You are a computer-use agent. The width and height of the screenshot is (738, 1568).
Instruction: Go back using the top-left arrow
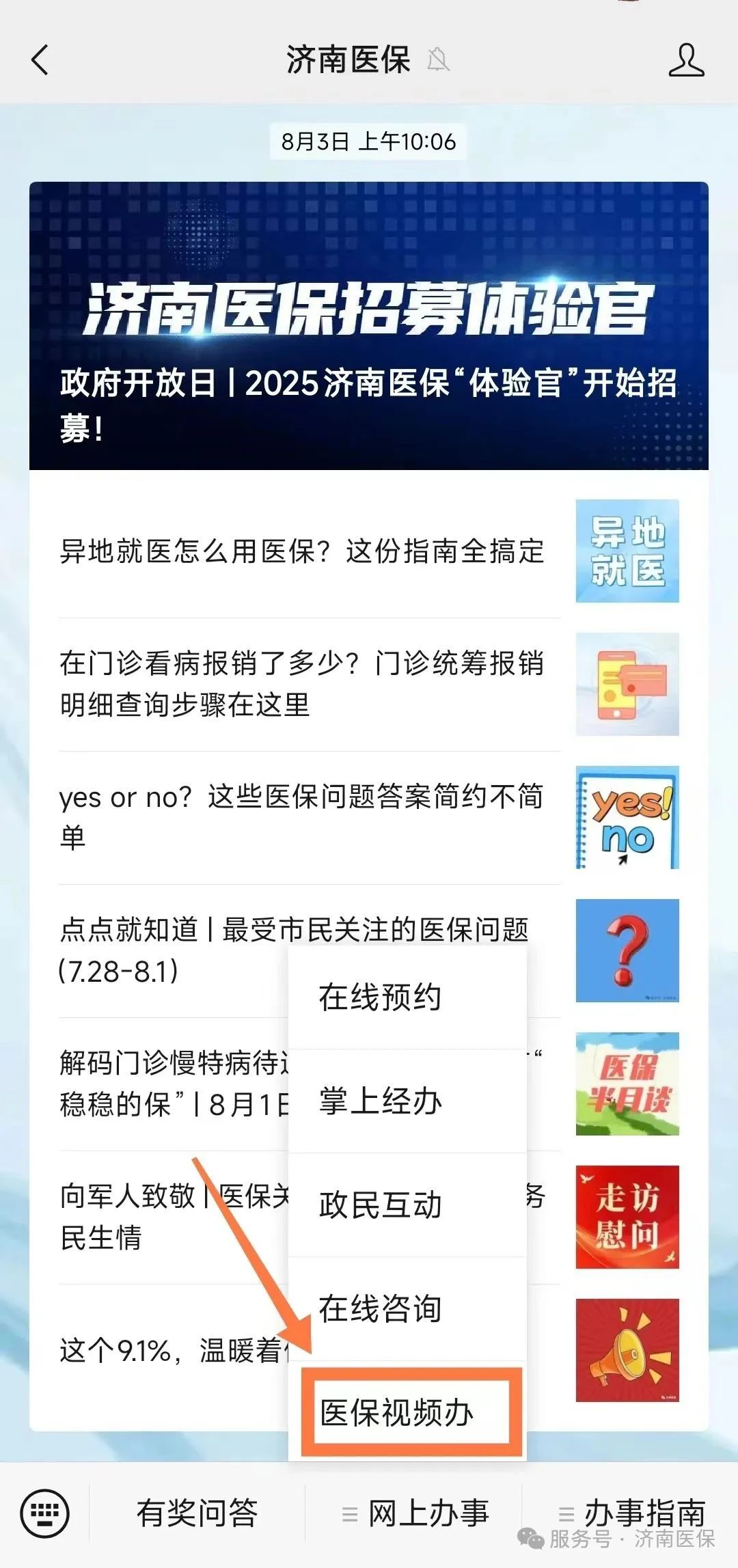tap(41, 60)
